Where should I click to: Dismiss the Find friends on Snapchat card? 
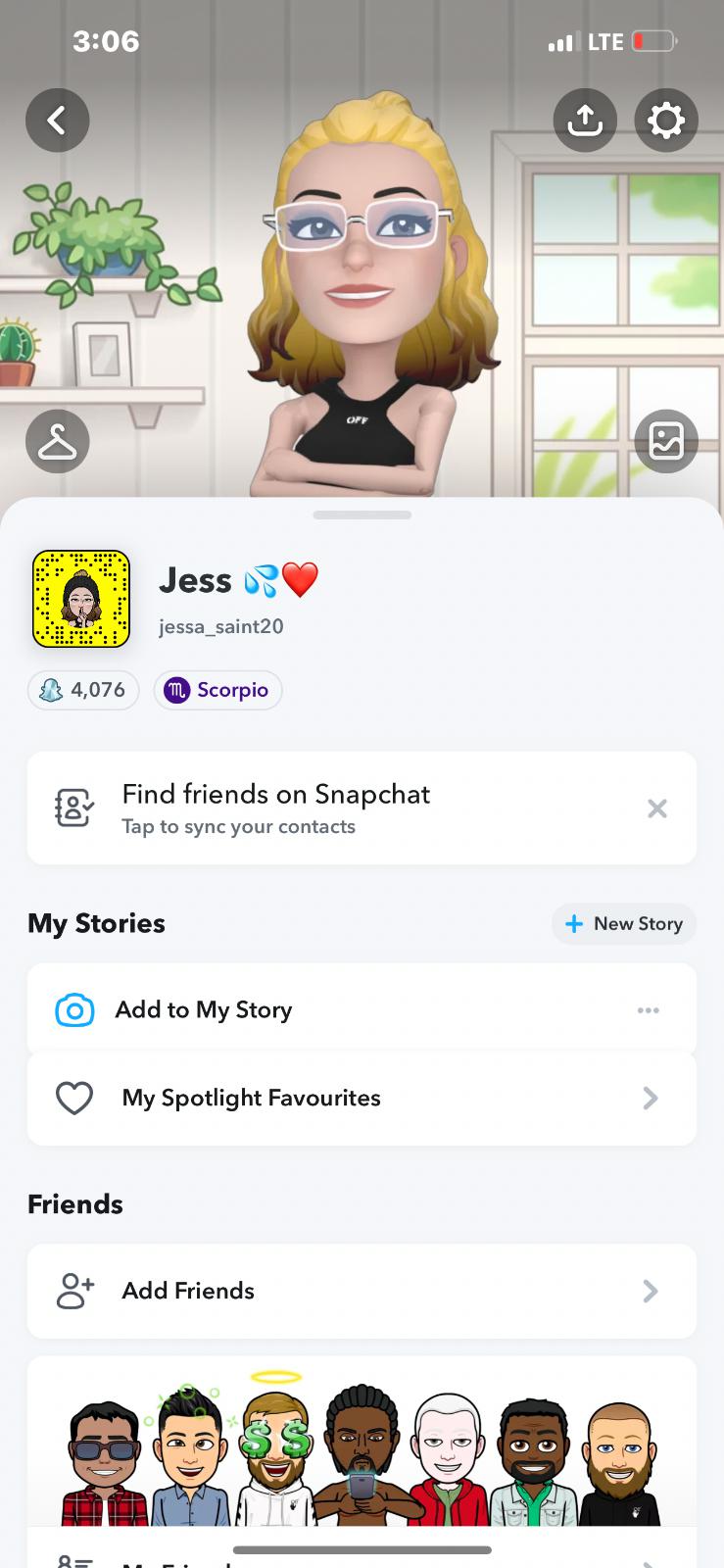(x=657, y=808)
